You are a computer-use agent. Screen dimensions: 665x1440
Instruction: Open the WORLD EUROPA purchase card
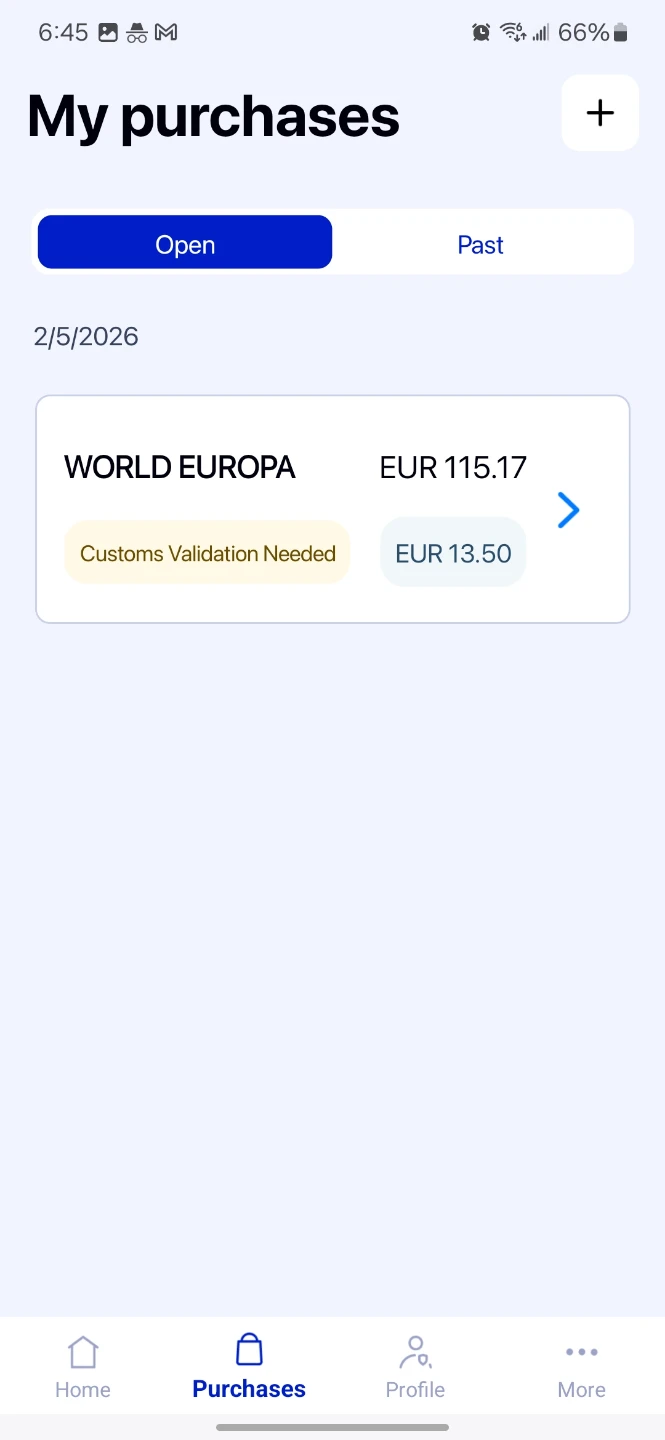pyautogui.click(x=333, y=509)
